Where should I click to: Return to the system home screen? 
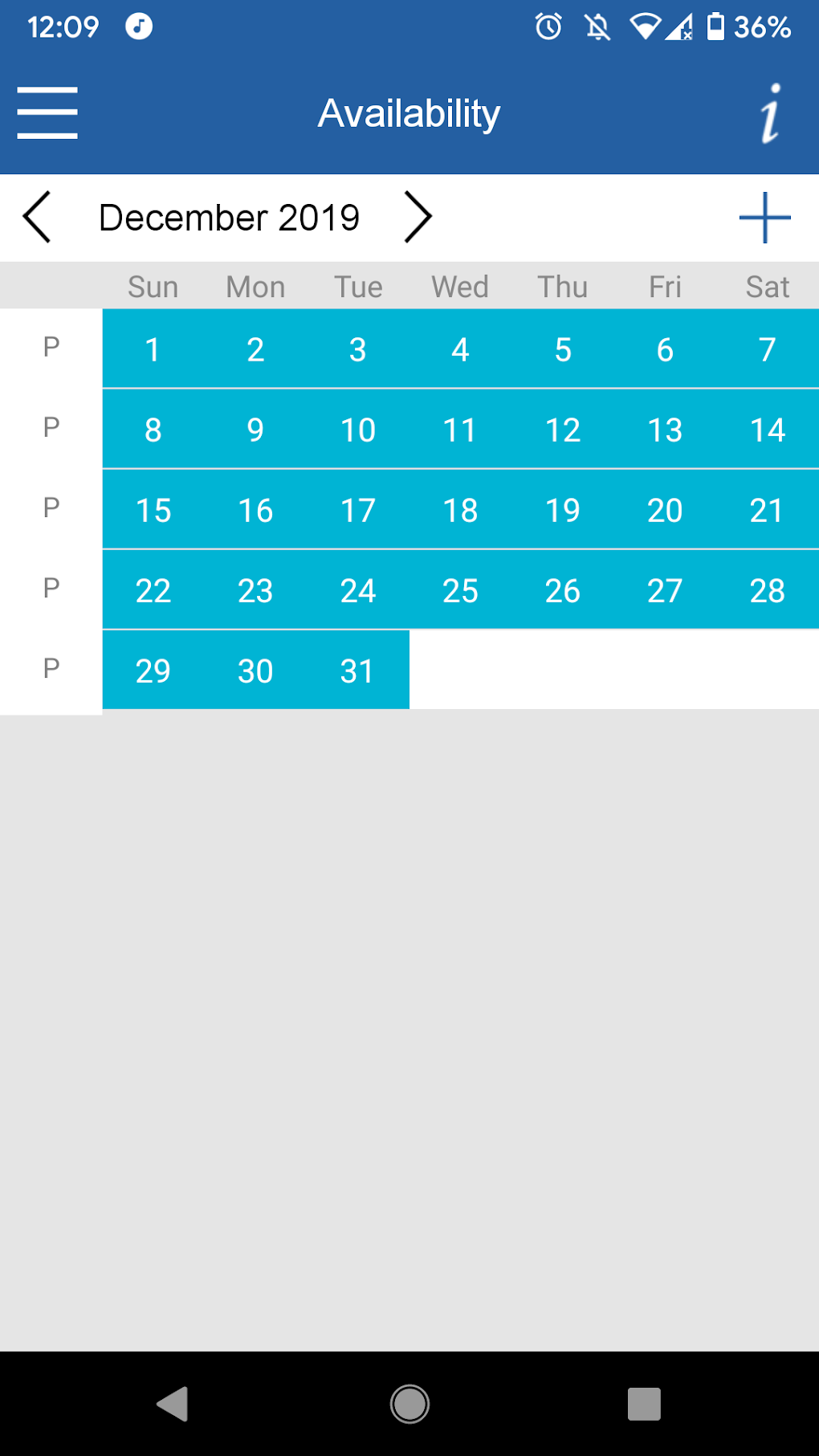click(x=409, y=1404)
